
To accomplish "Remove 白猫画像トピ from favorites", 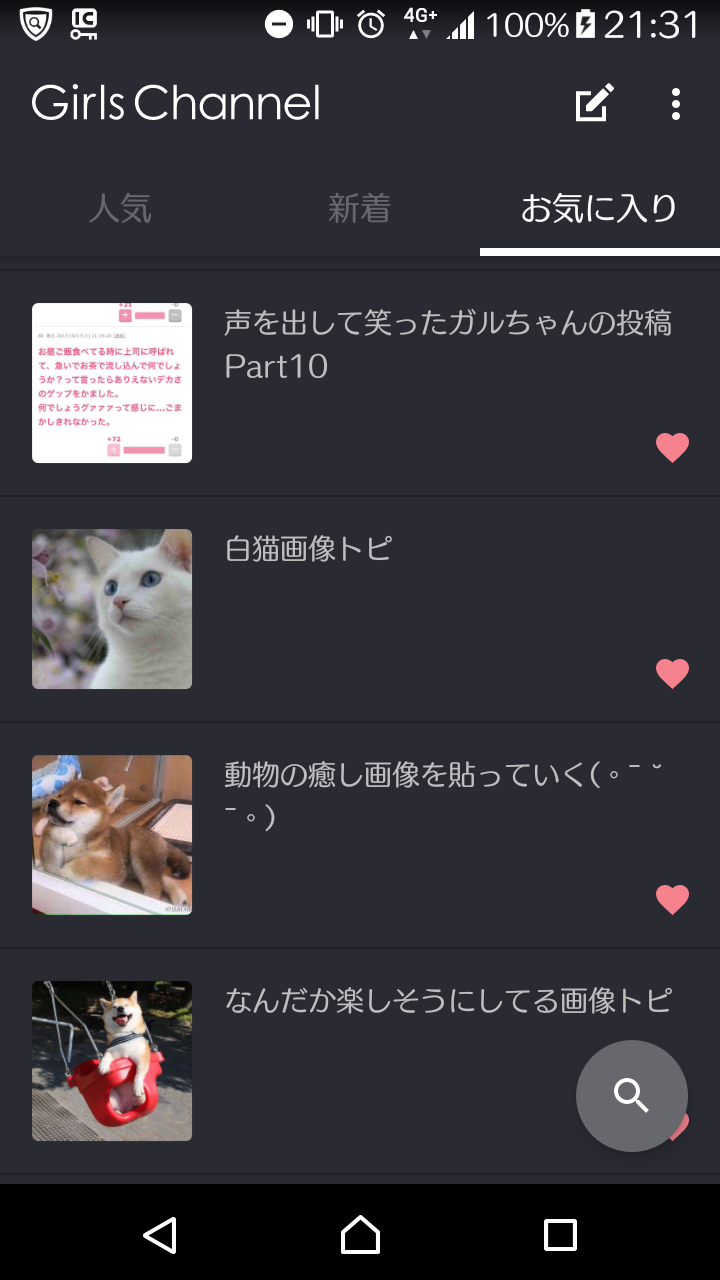I will (672, 673).
